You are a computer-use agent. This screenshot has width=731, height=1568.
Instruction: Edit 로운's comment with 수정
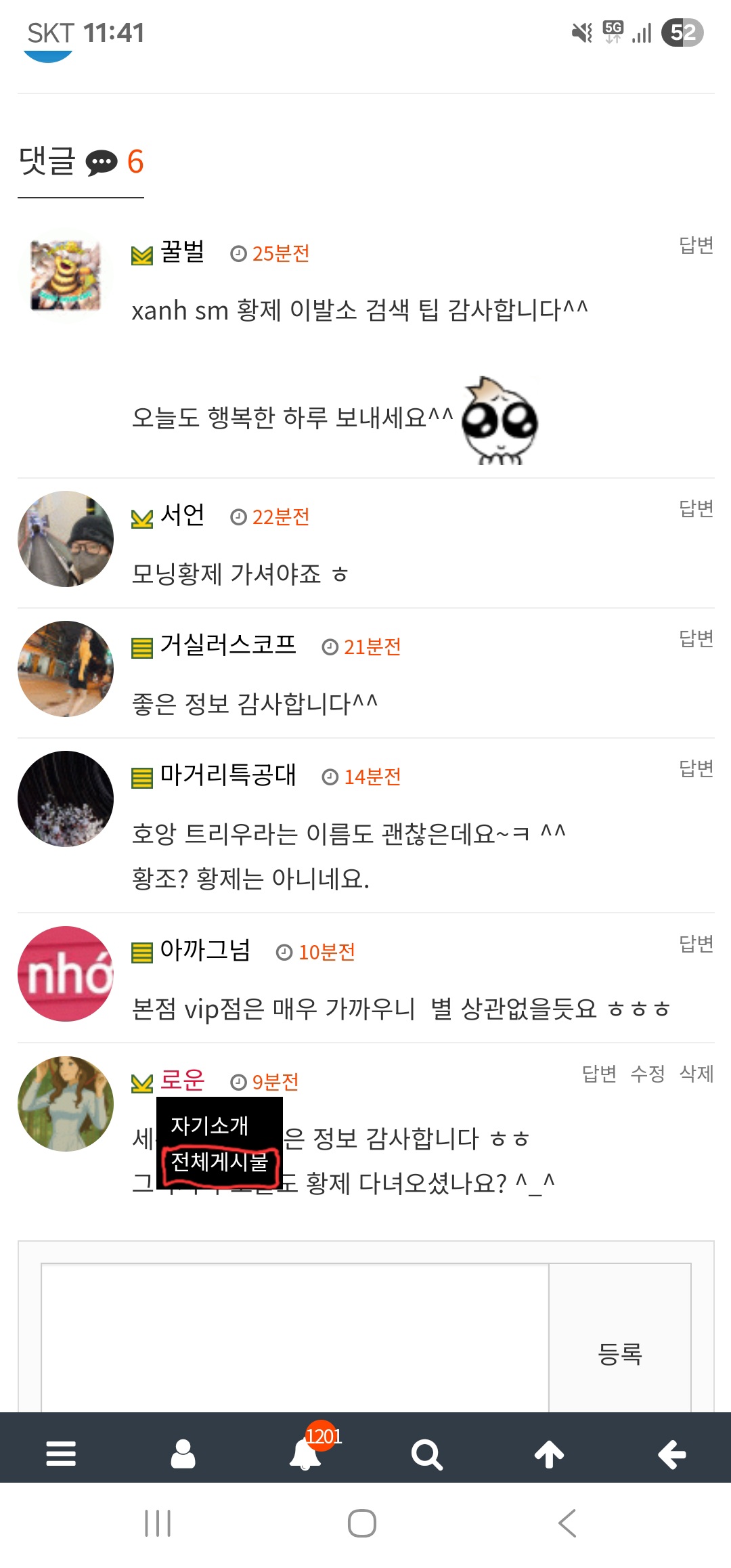pyautogui.click(x=647, y=1074)
